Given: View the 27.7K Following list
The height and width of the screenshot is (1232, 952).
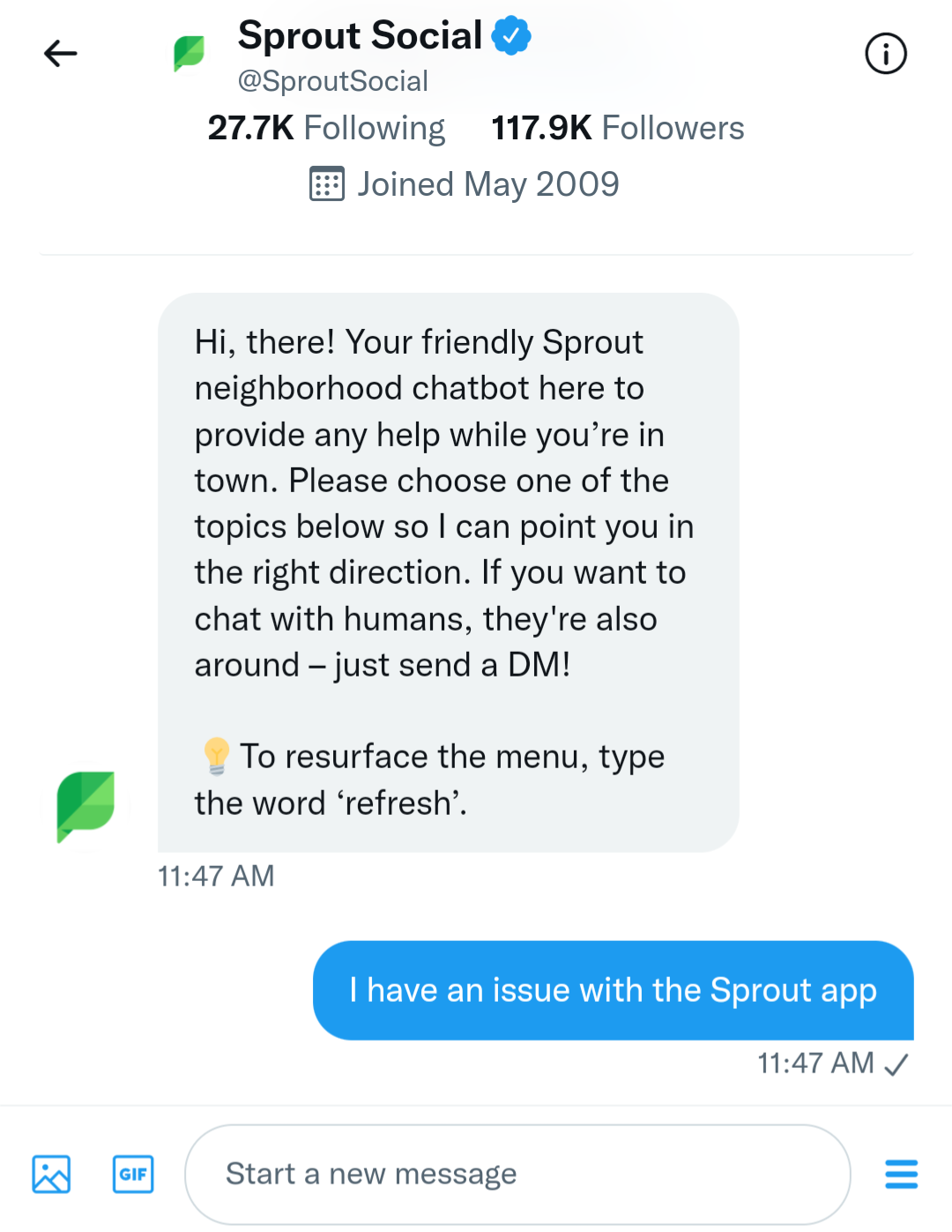Looking at the screenshot, I should (x=326, y=128).
